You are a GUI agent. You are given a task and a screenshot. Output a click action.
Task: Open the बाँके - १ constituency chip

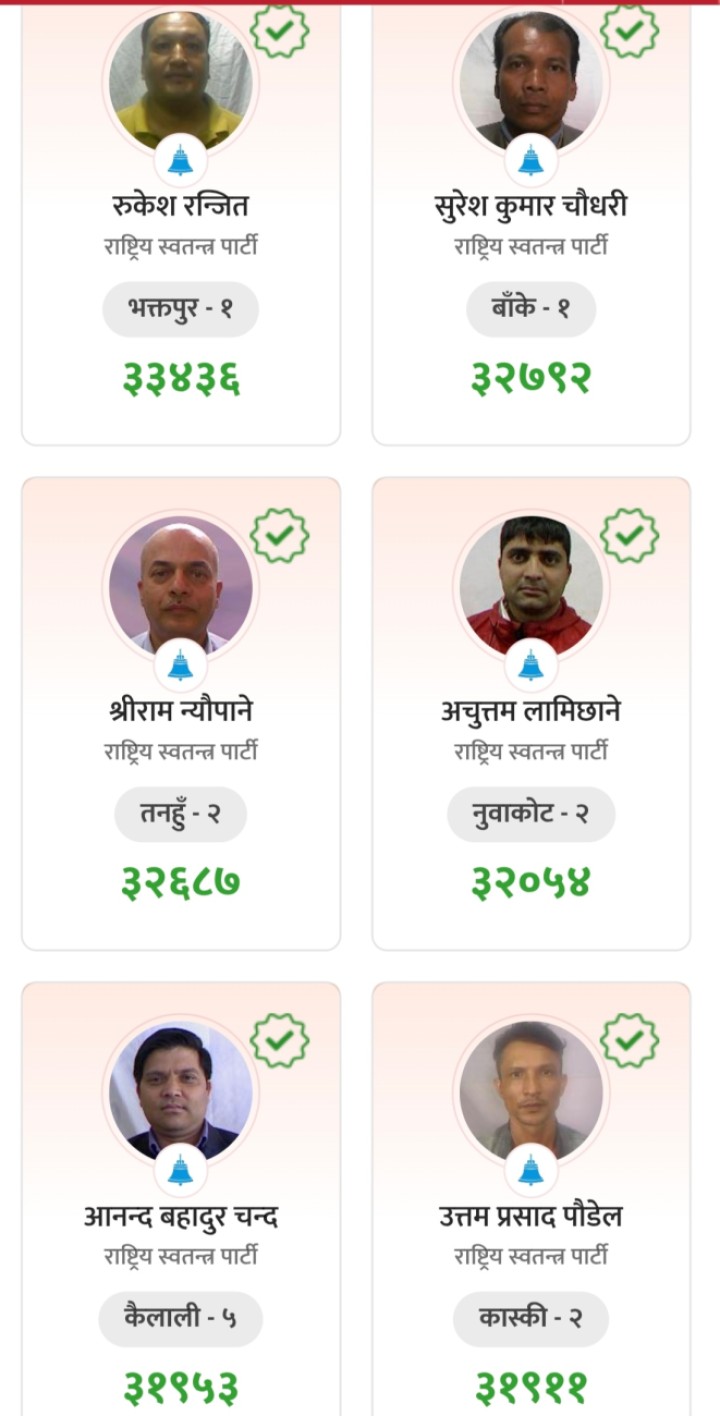tap(531, 309)
